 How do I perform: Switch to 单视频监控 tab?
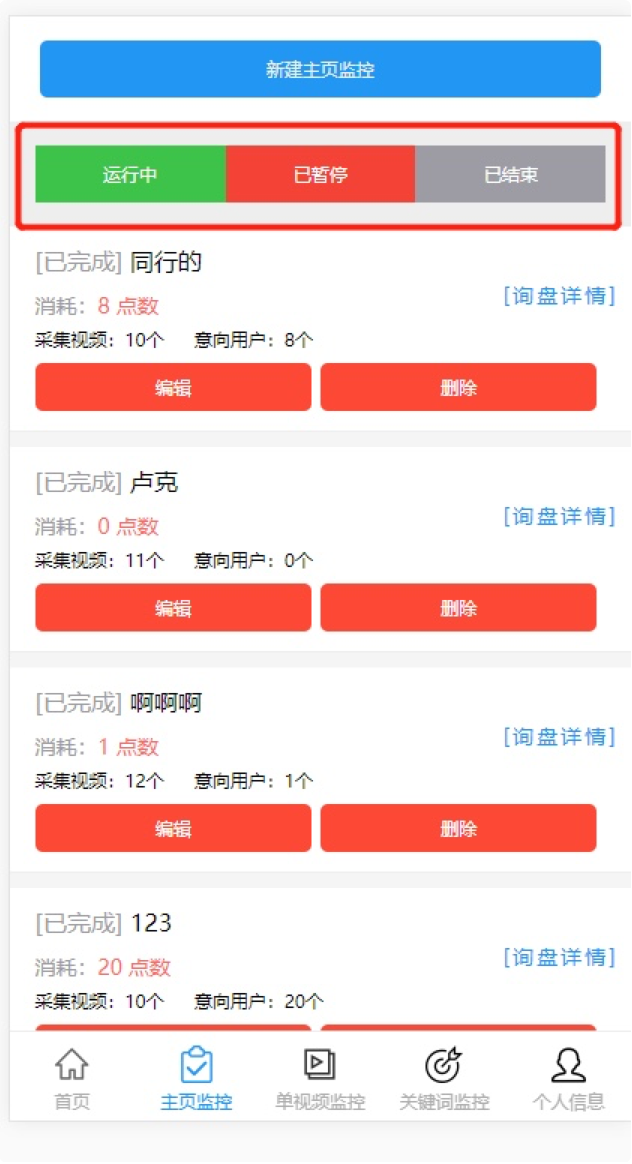pos(320,1078)
